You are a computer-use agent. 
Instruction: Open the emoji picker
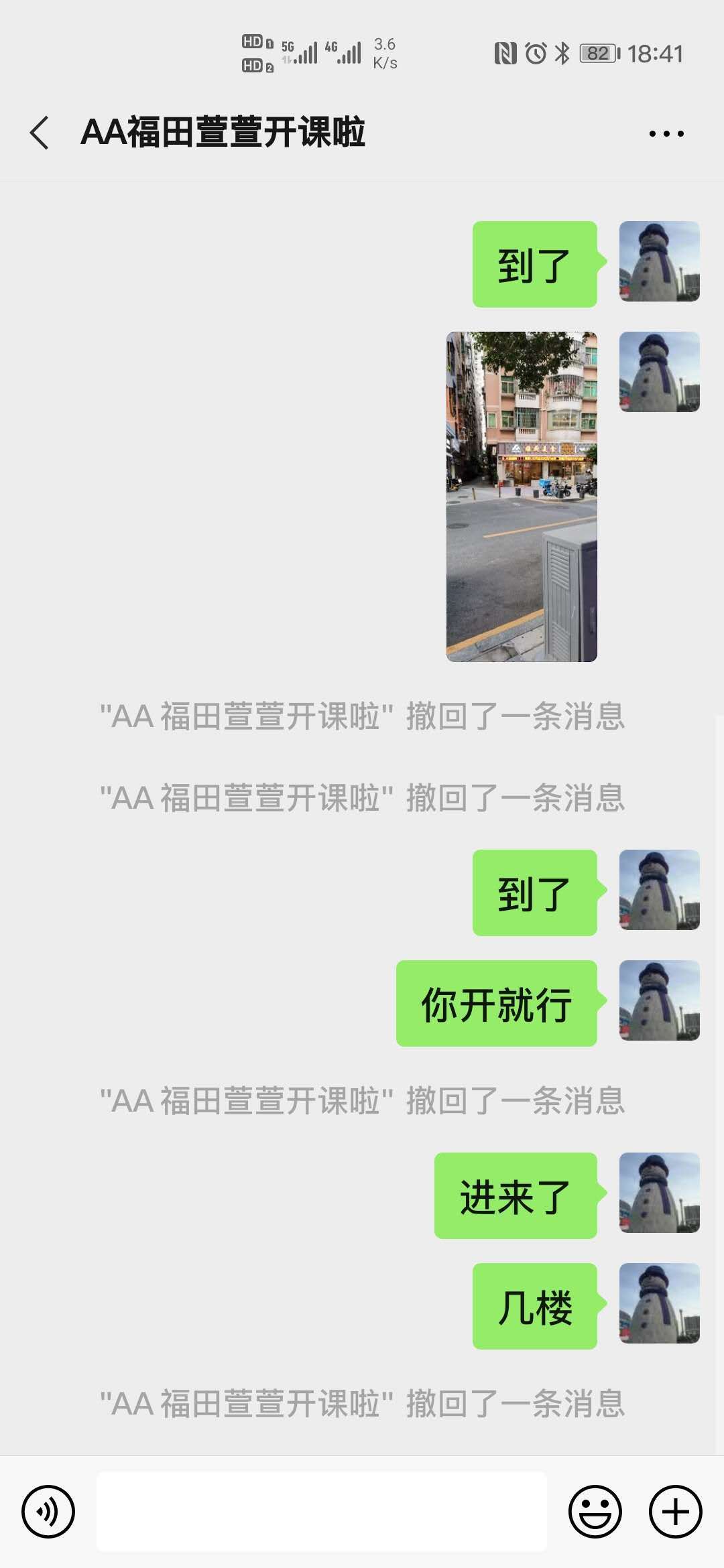click(x=595, y=1511)
